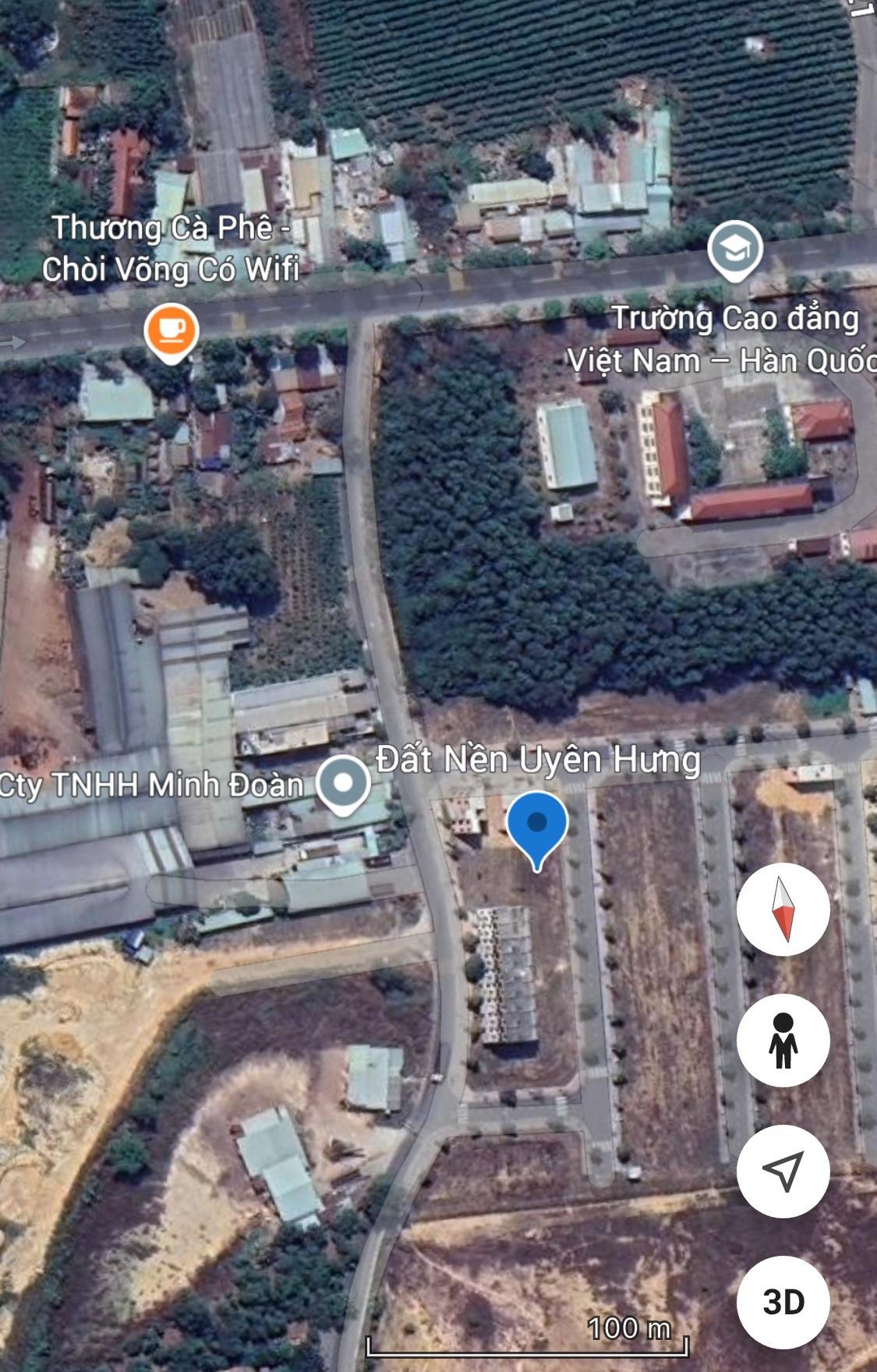Open Street View with the pegman button
This screenshot has width=877, height=1372.
pyautogui.click(x=783, y=1041)
